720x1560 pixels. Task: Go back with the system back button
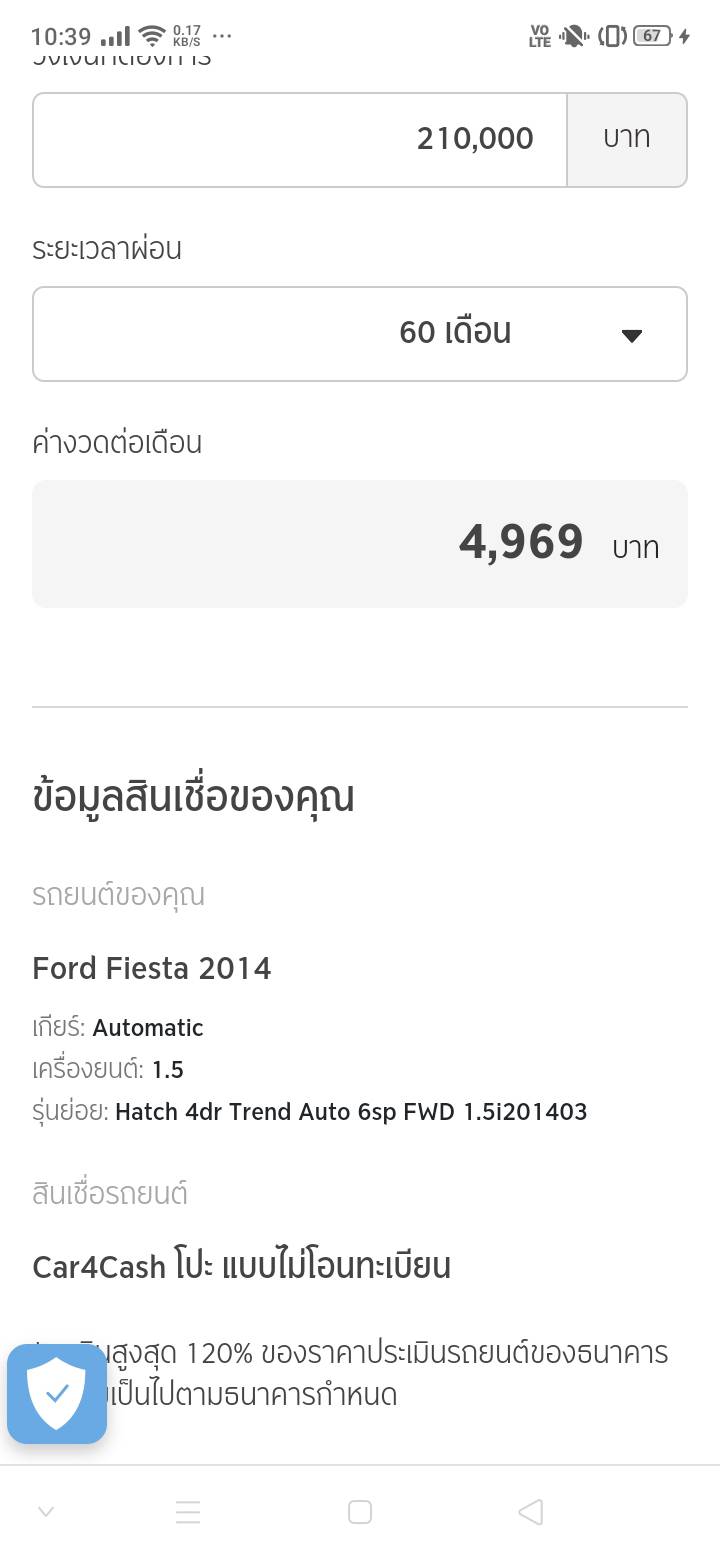531,1512
